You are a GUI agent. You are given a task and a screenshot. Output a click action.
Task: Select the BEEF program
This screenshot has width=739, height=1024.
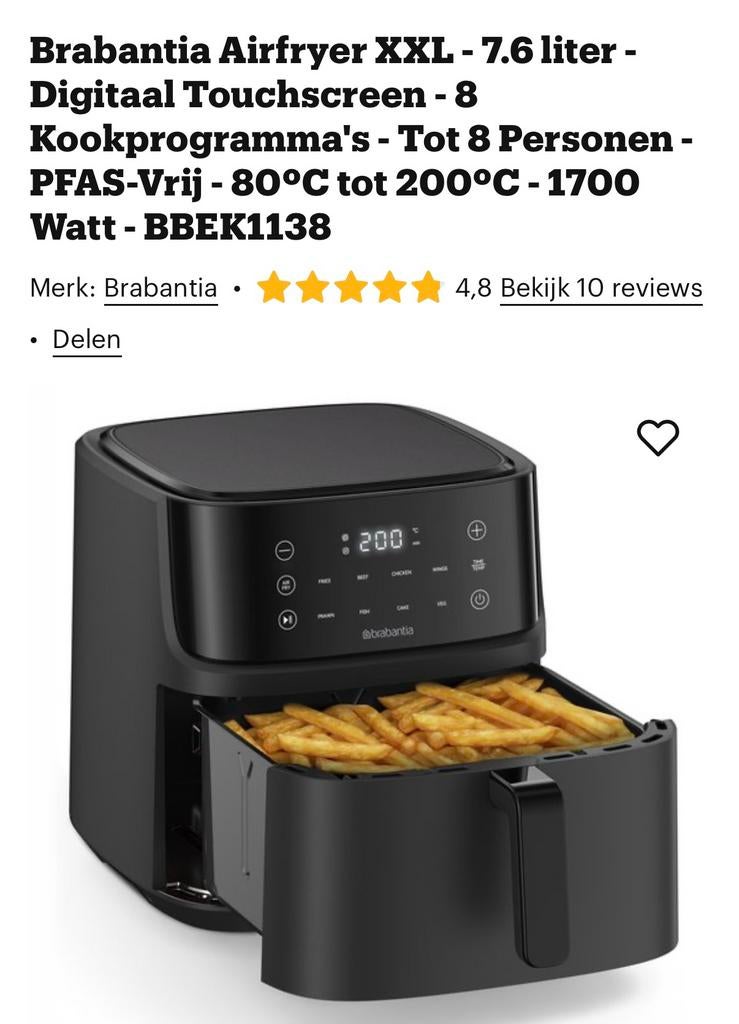pos(361,577)
